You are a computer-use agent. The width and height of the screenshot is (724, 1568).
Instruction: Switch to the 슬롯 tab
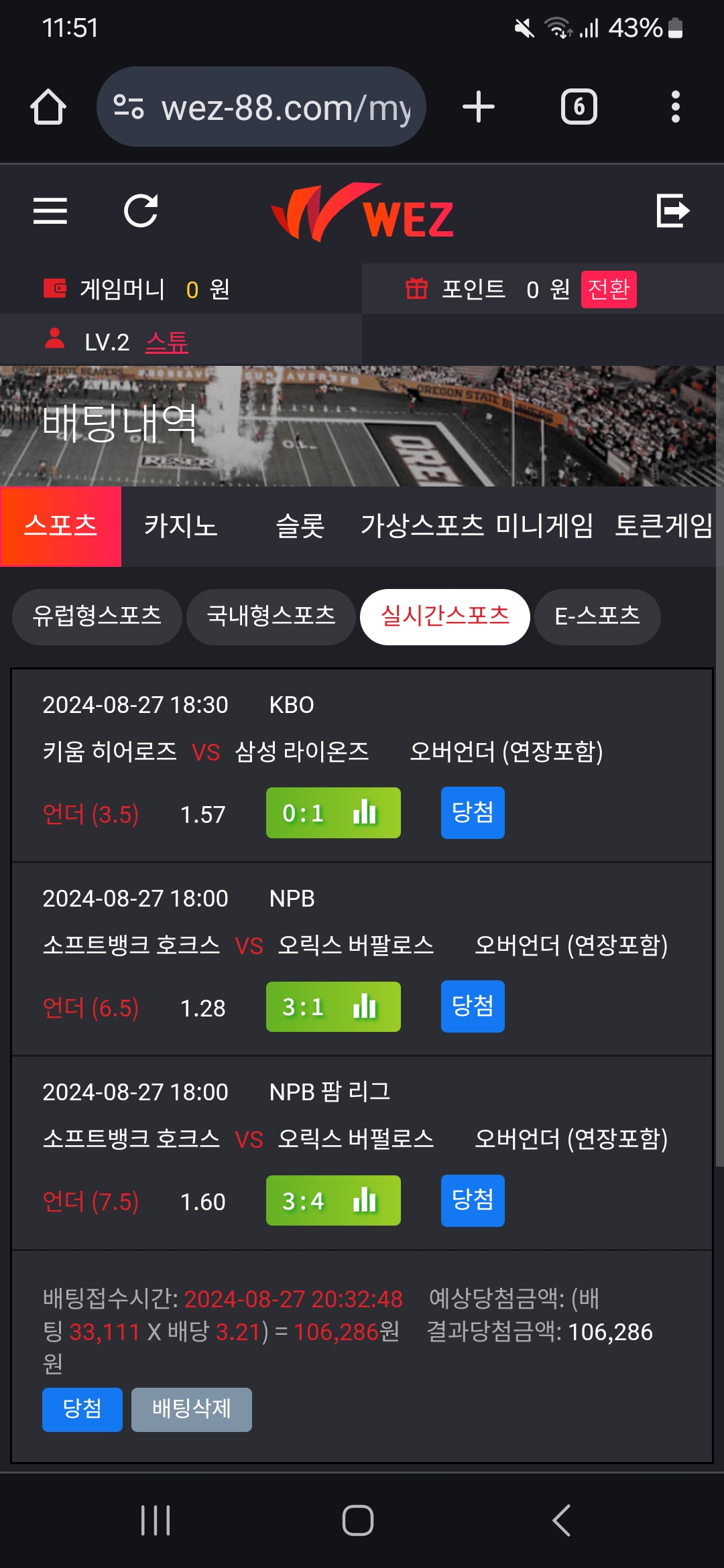tap(300, 526)
